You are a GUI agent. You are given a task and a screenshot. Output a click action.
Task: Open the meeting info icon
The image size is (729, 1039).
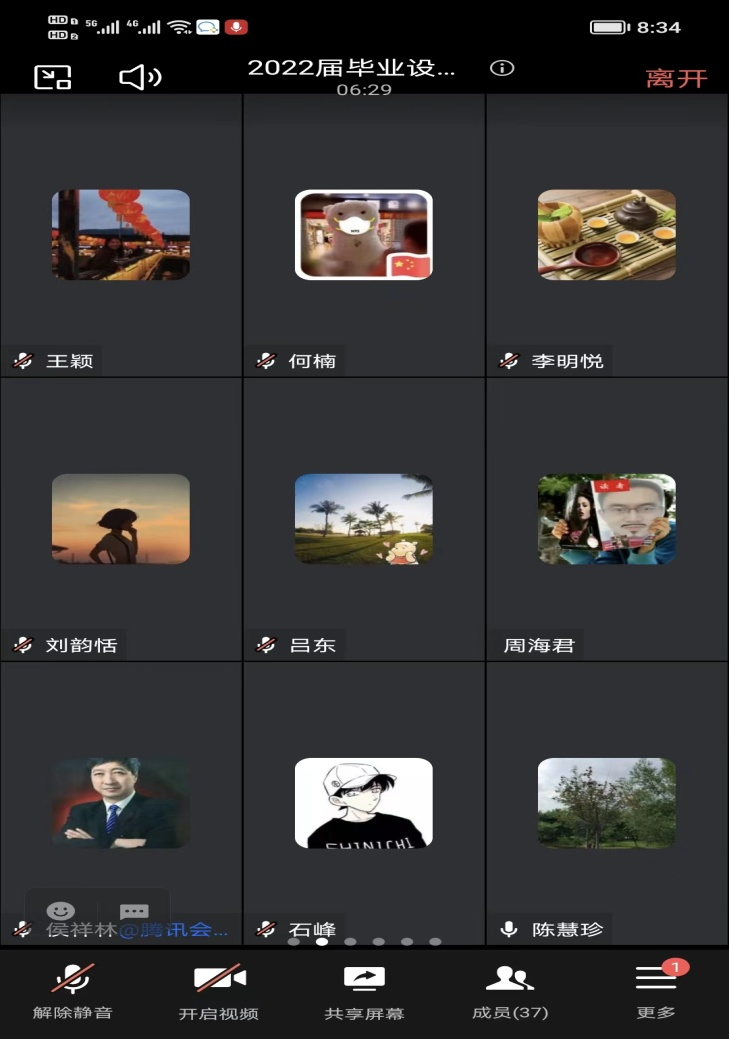[x=502, y=68]
